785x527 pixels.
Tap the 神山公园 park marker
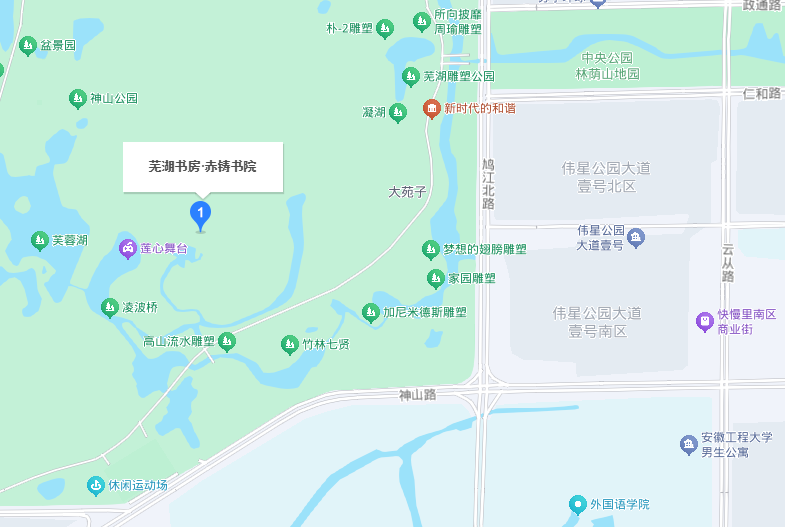[77, 98]
